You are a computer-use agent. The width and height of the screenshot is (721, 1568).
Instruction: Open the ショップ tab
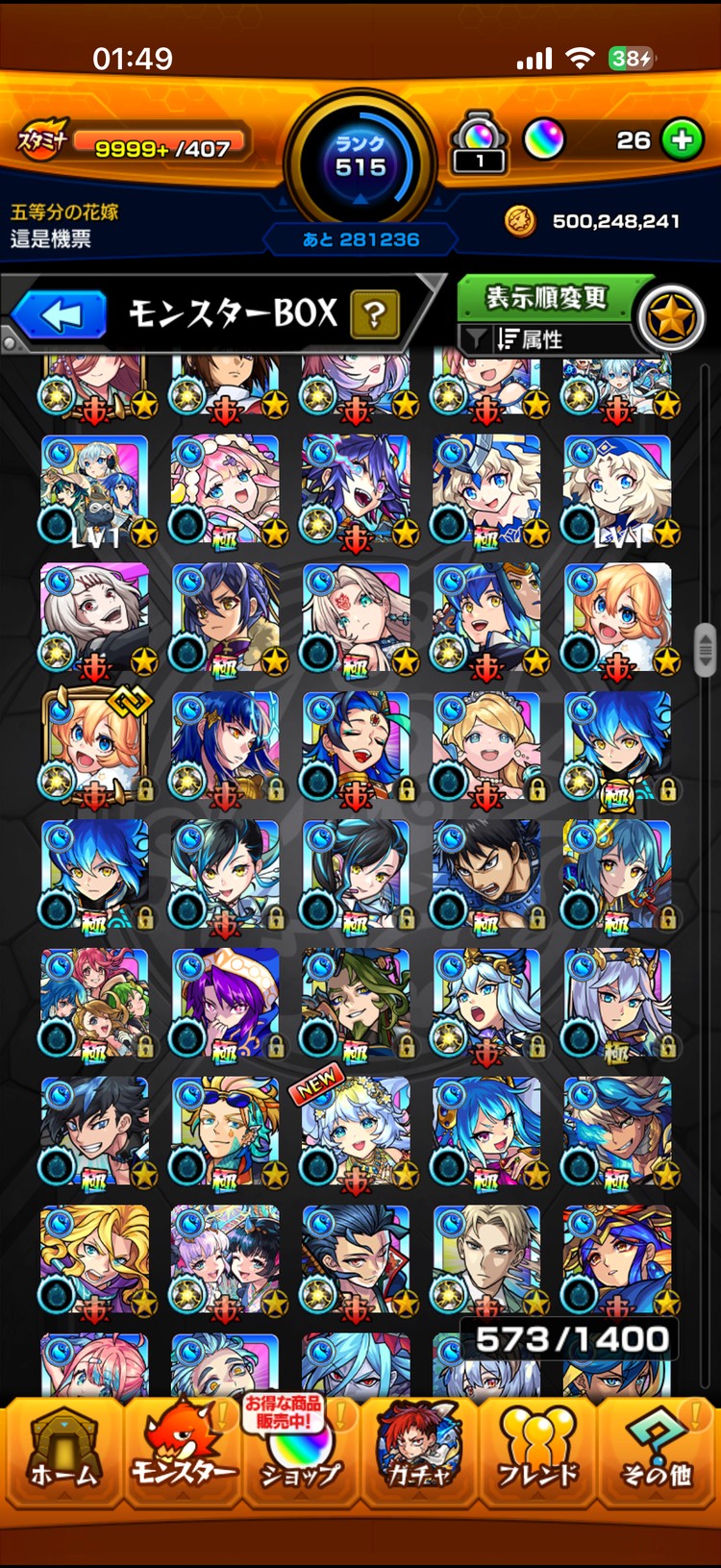coord(301,1453)
